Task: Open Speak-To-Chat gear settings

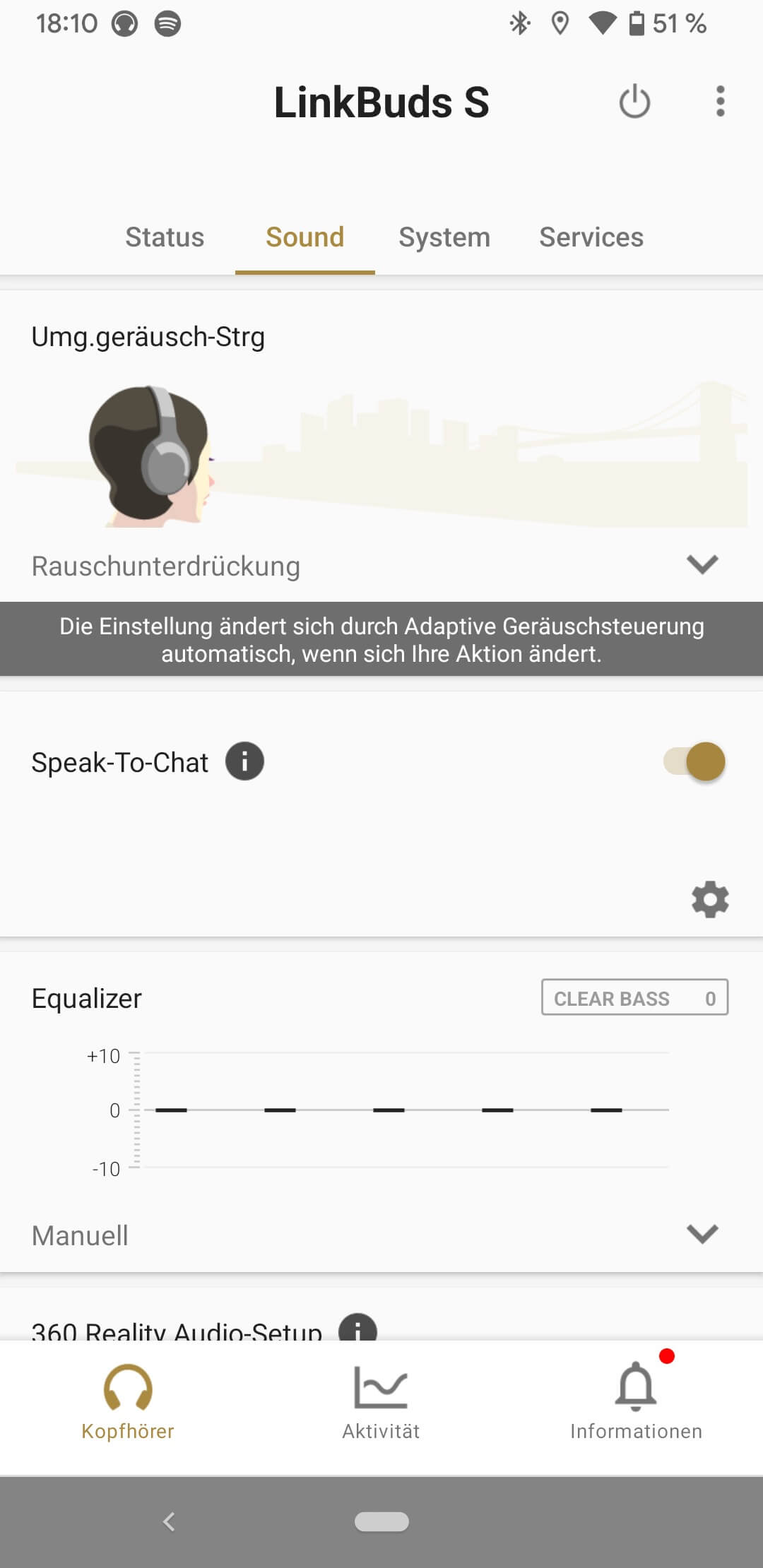Action: 709,899
